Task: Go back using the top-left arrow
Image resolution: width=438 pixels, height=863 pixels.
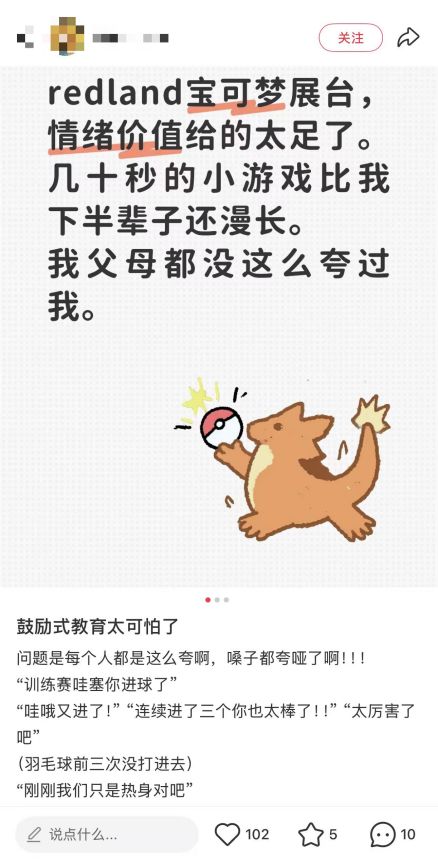Action: click(x=25, y=39)
